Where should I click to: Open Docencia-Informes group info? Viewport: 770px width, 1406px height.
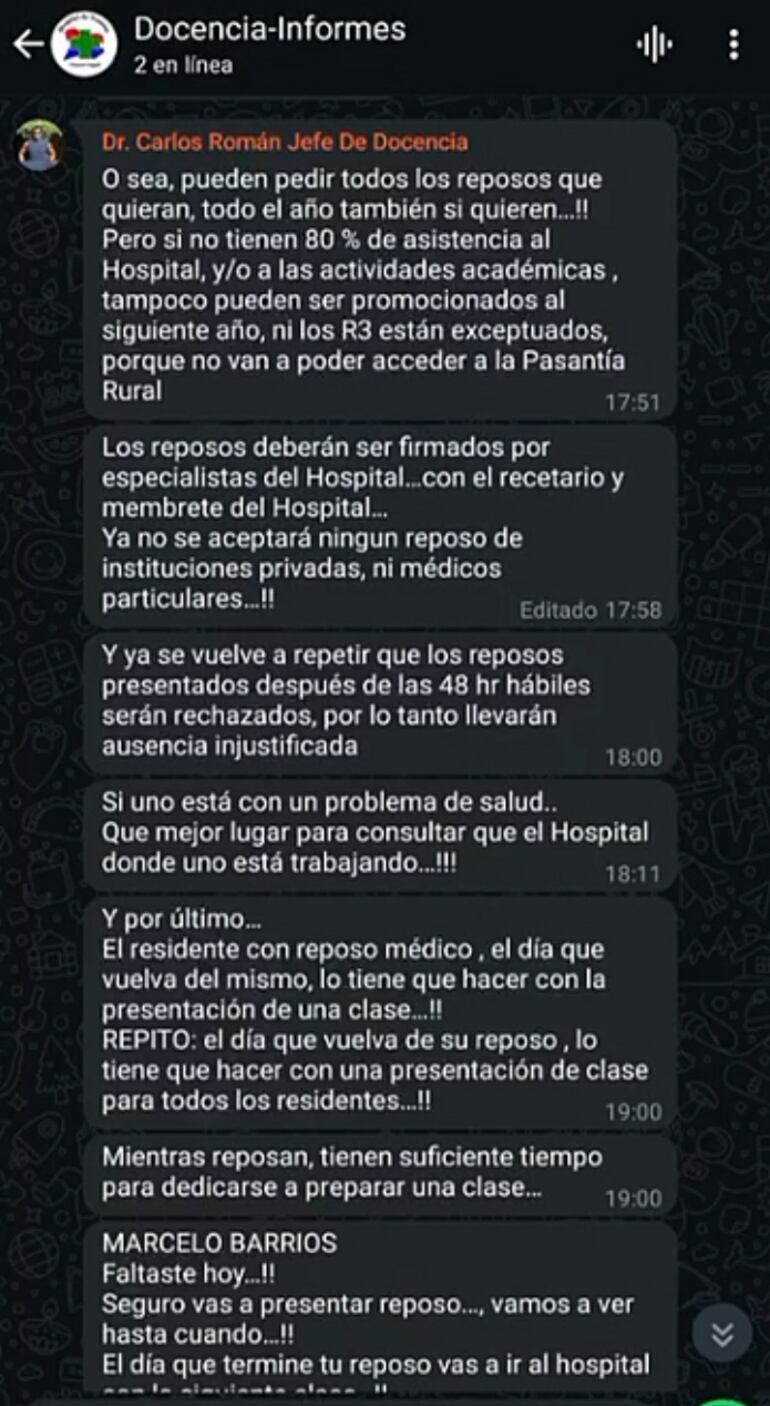(270, 44)
